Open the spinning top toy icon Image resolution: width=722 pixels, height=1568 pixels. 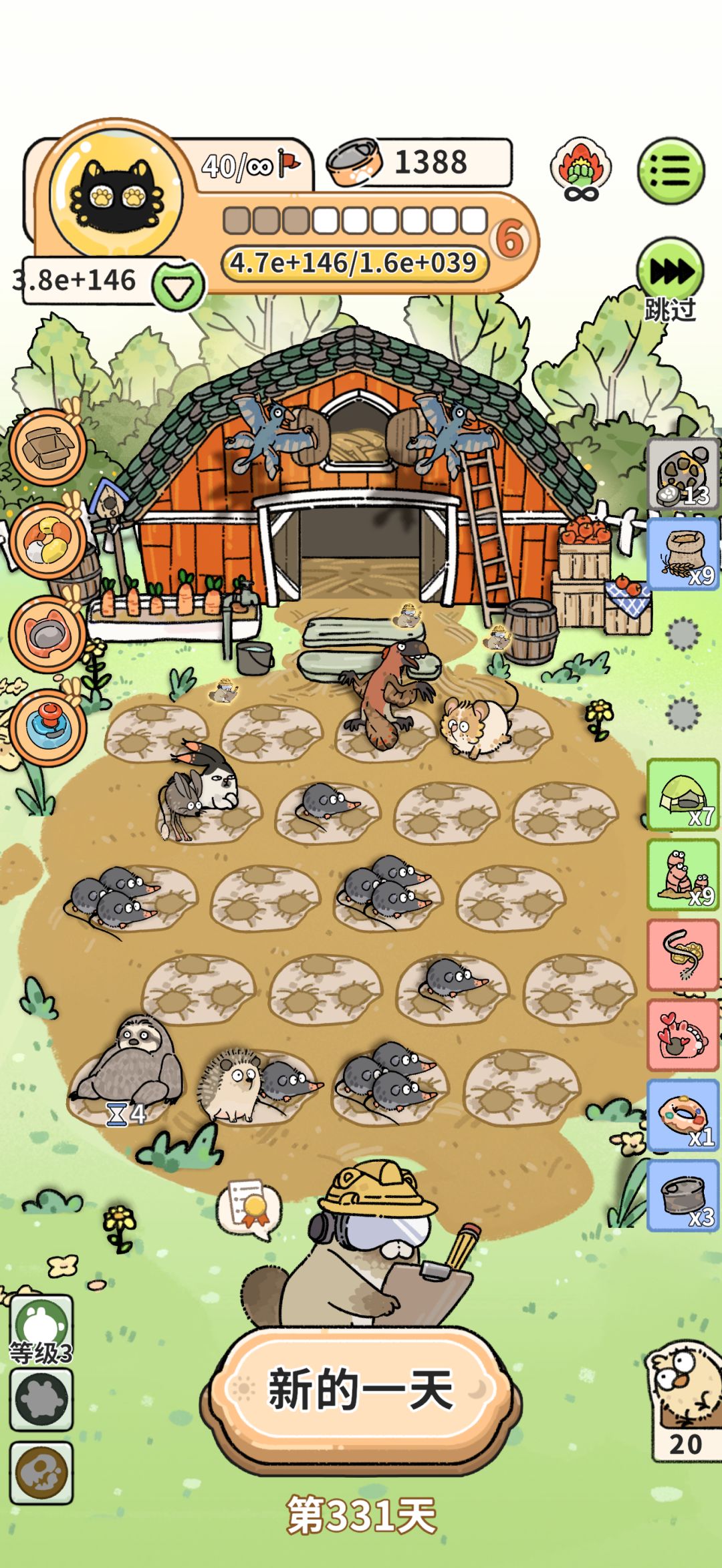[x=47, y=727]
